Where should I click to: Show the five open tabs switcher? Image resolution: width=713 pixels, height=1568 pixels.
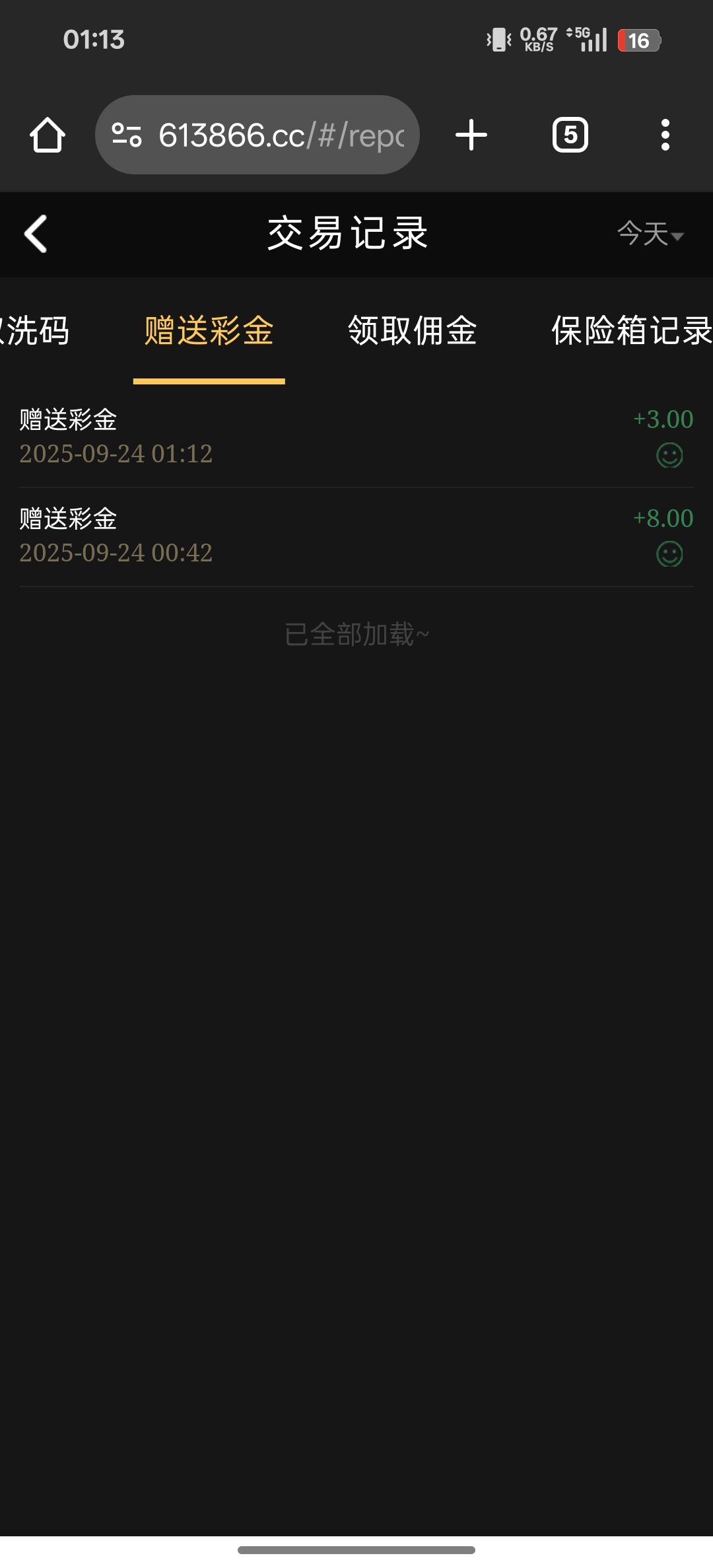pos(570,135)
